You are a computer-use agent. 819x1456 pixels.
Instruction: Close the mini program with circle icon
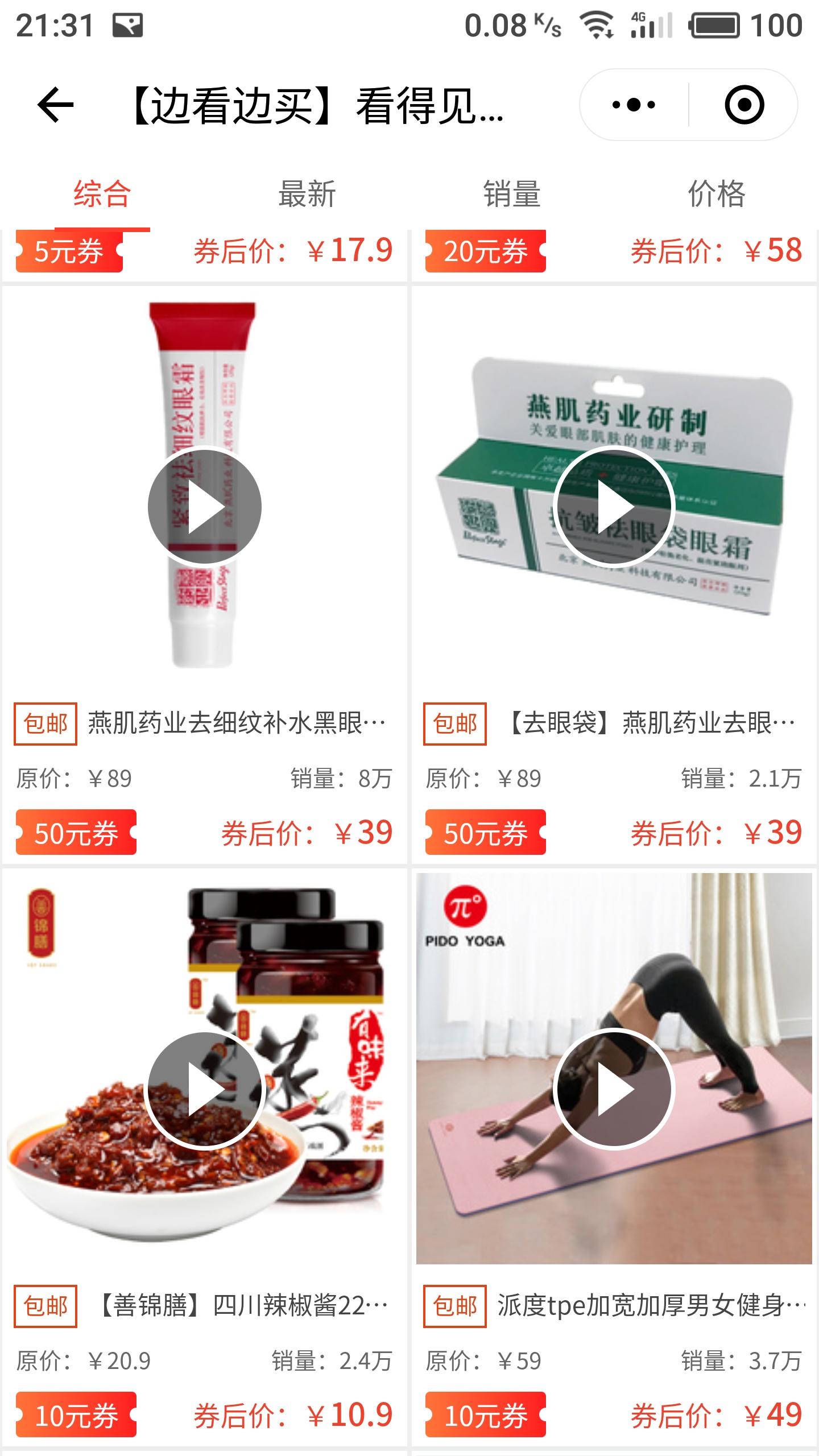pyautogui.click(x=744, y=105)
